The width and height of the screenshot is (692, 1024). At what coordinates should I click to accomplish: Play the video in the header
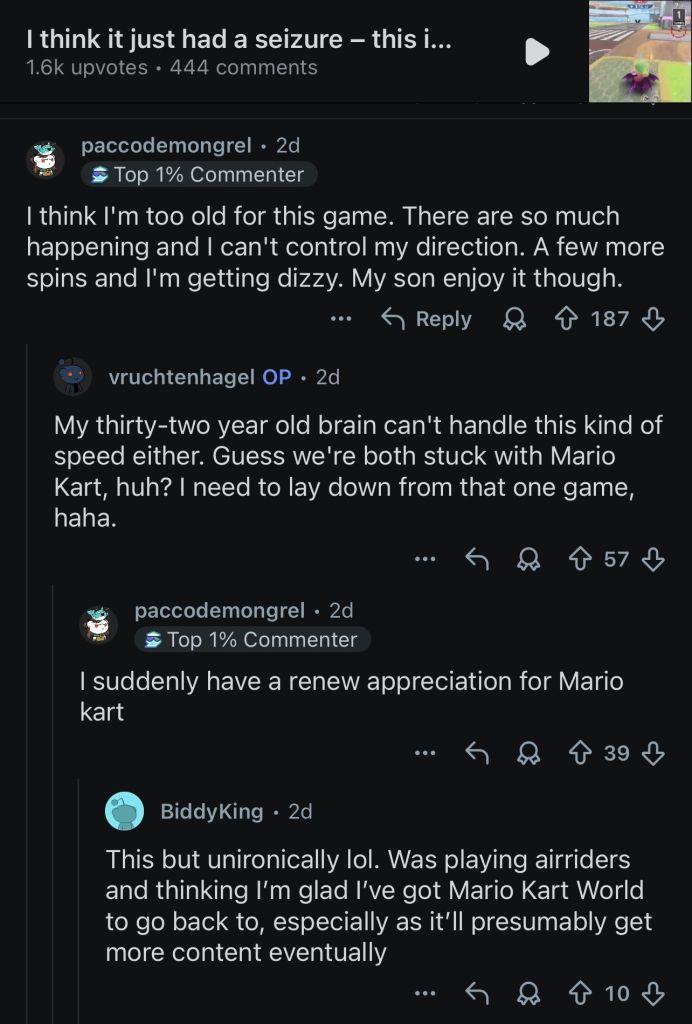coord(537,52)
